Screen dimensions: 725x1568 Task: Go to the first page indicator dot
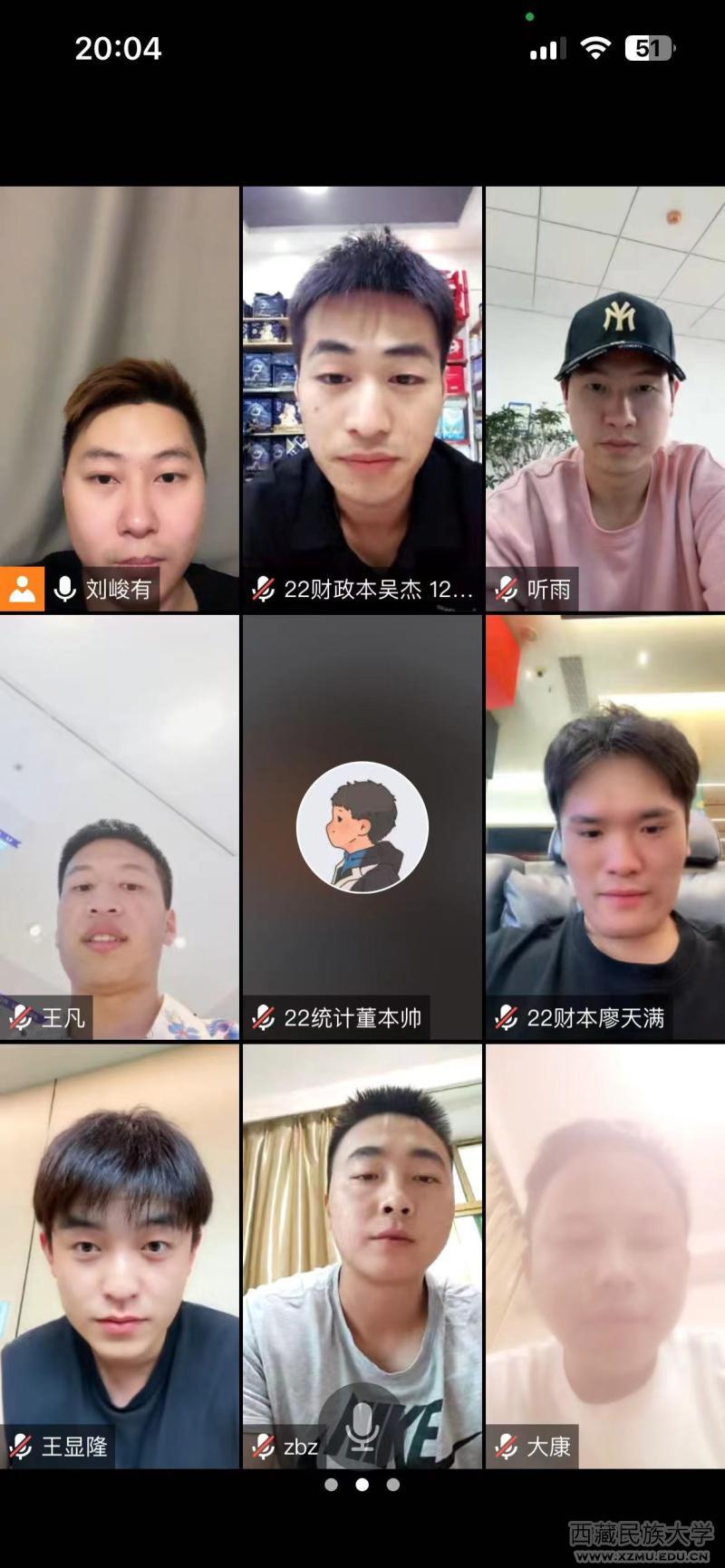click(331, 1485)
